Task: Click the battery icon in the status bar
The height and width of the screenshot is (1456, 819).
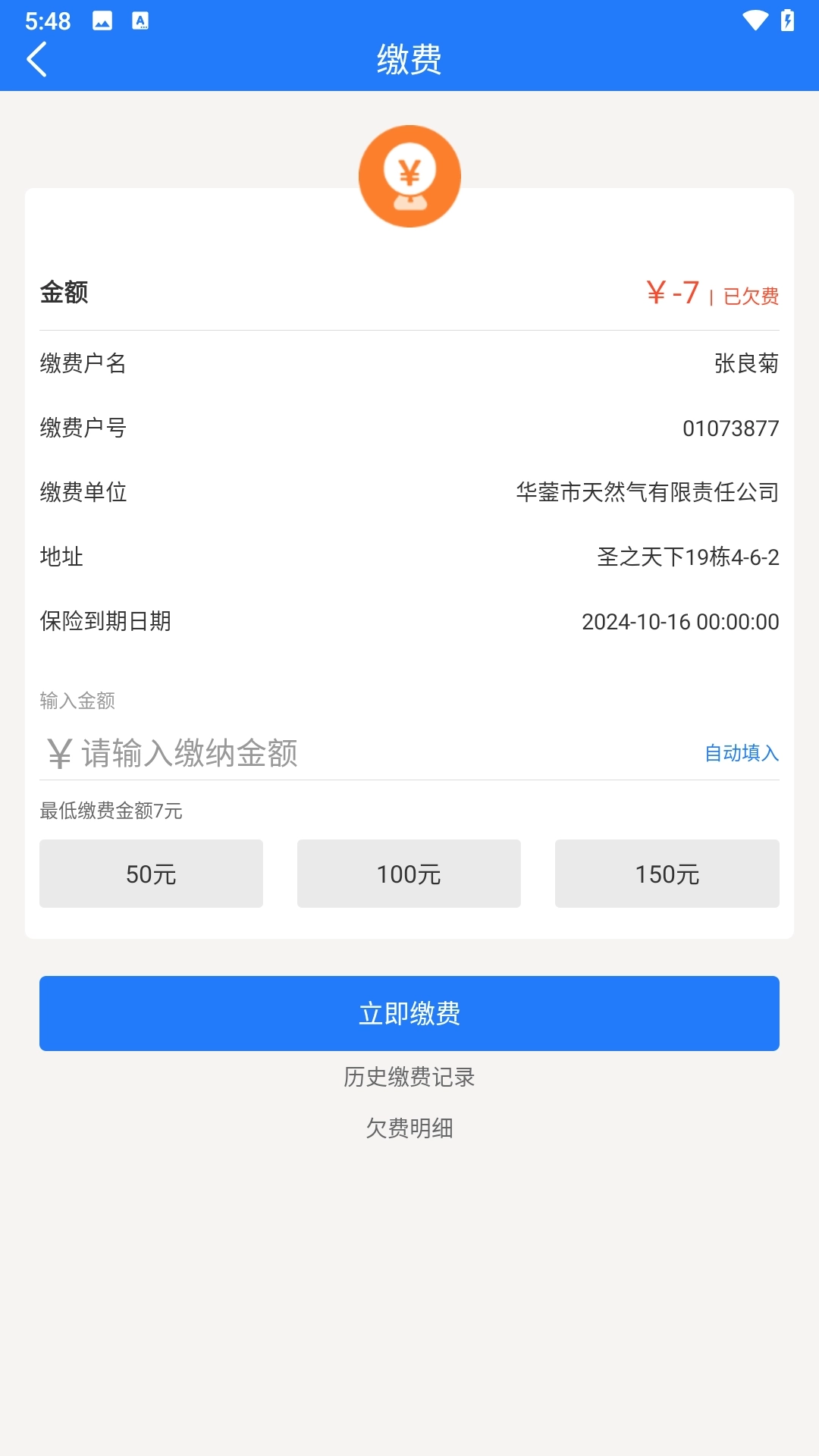Action: tap(787, 20)
